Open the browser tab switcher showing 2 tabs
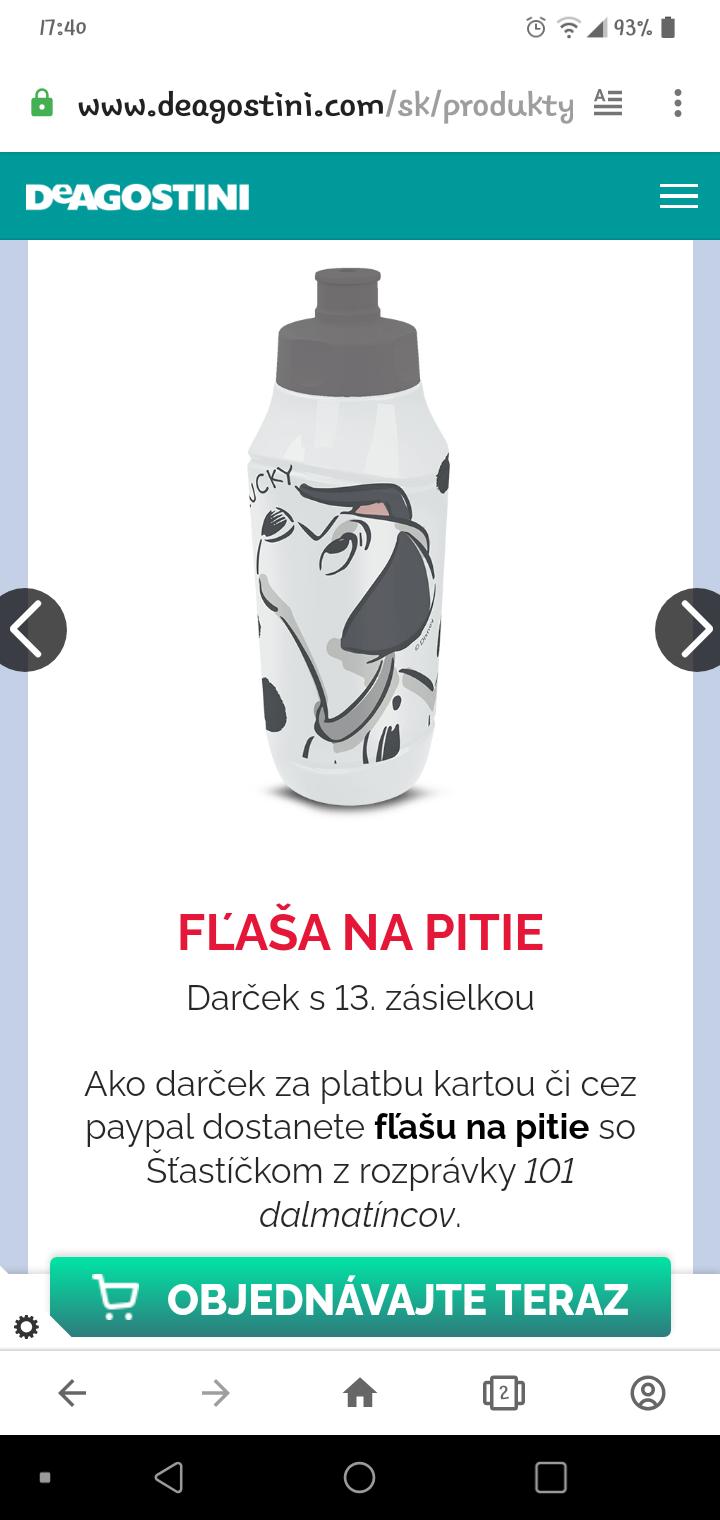This screenshot has height=1520, width=720. [504, 1392]
